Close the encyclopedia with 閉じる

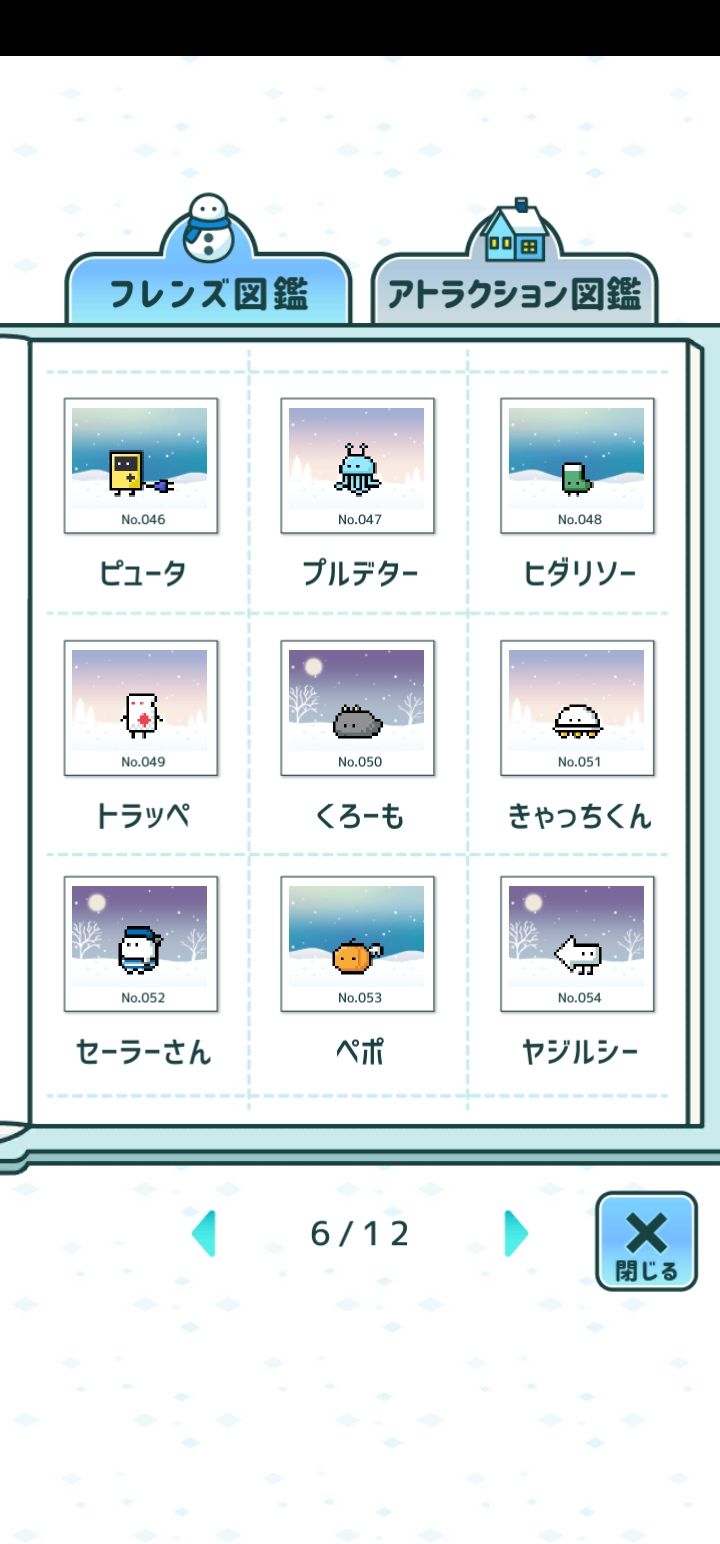click(x=646, y=1241)
